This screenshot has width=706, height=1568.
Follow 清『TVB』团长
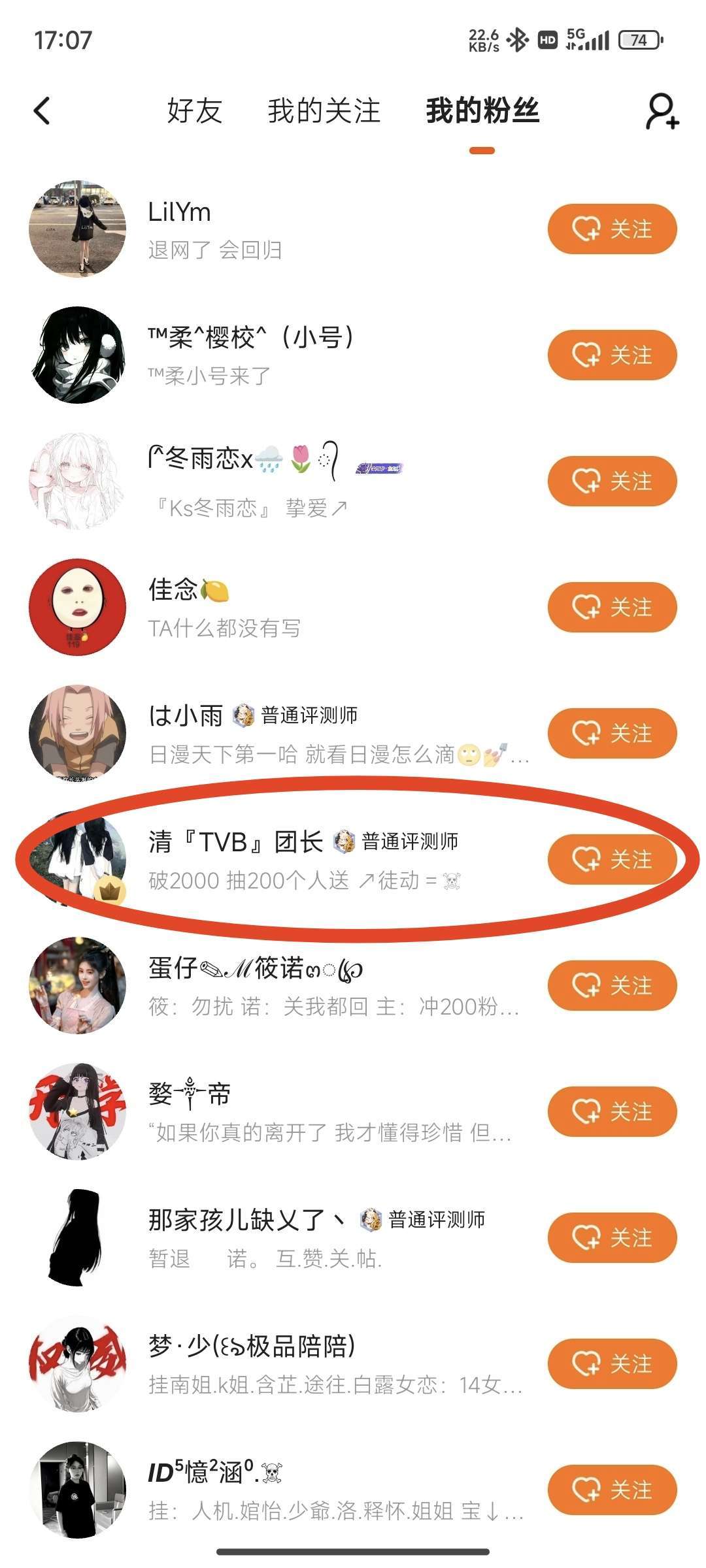[x=612, y=860]
